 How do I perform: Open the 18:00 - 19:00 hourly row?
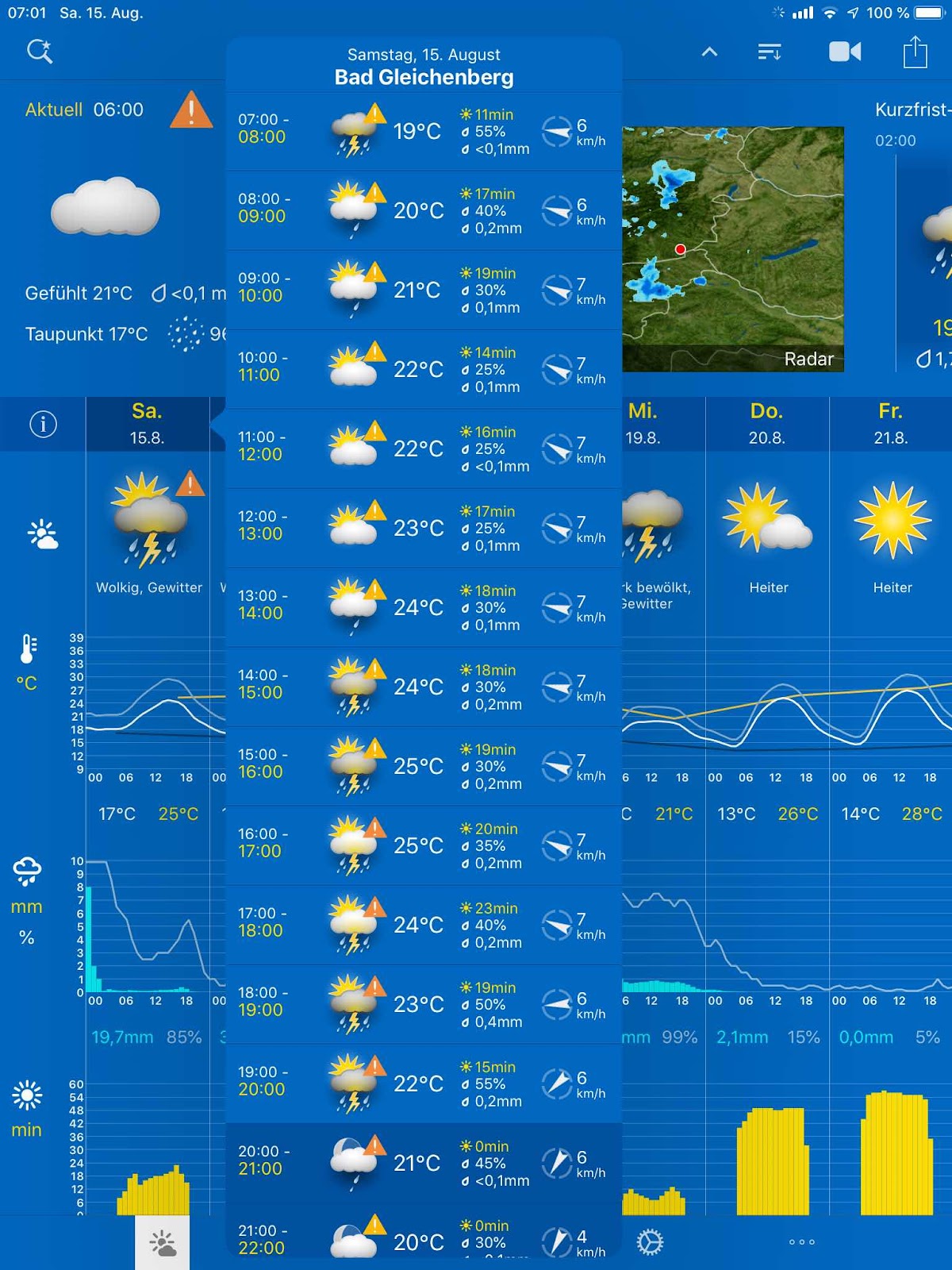424,1004
